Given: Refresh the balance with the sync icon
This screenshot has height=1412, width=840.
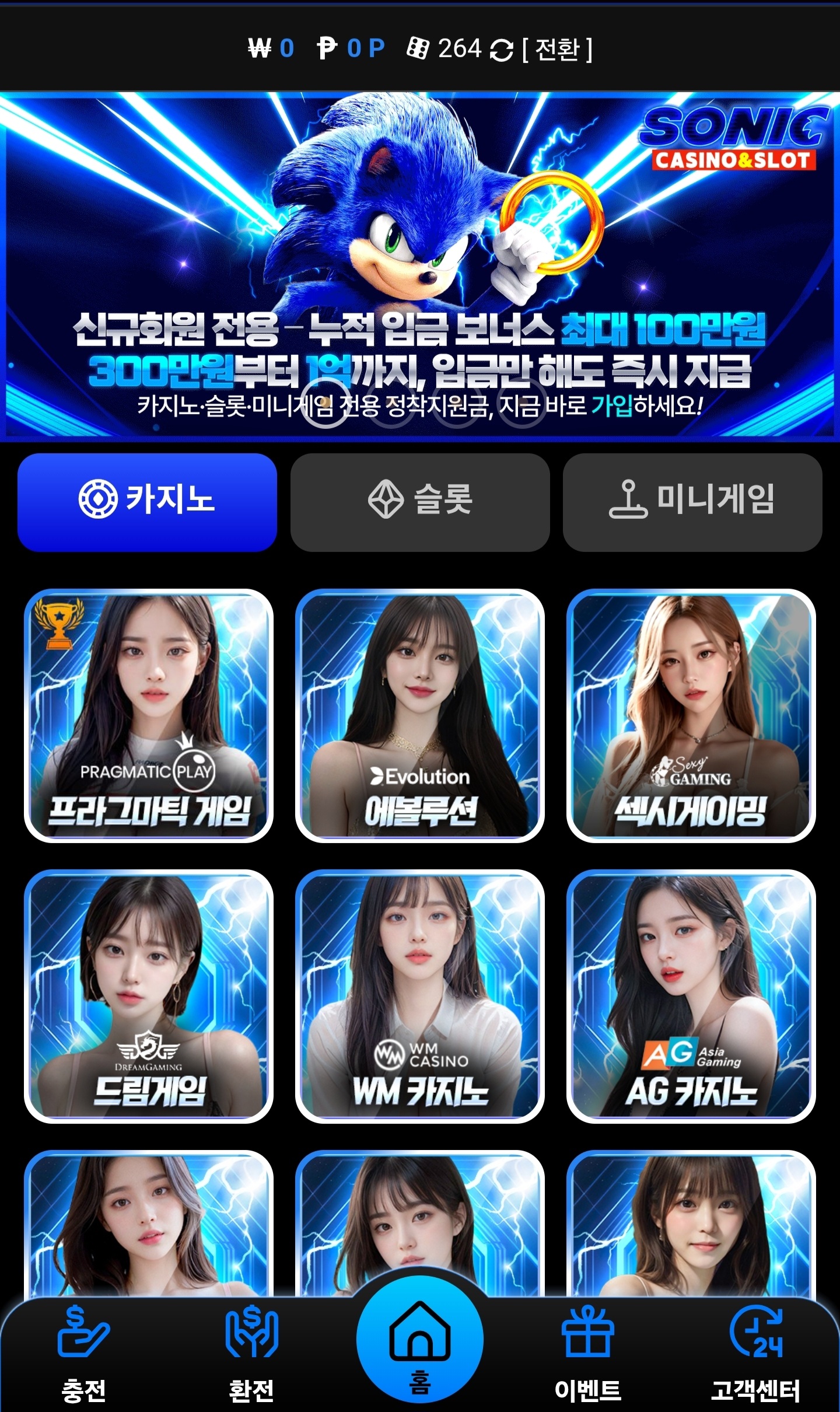Looking at the screenshot, I should click(501, 50).
